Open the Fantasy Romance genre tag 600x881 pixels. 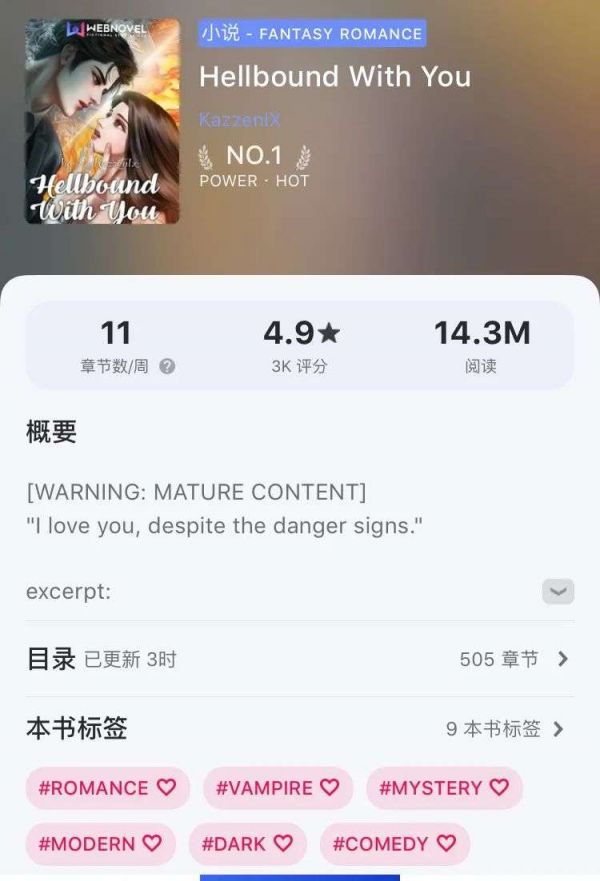click(x=312, y=34)
